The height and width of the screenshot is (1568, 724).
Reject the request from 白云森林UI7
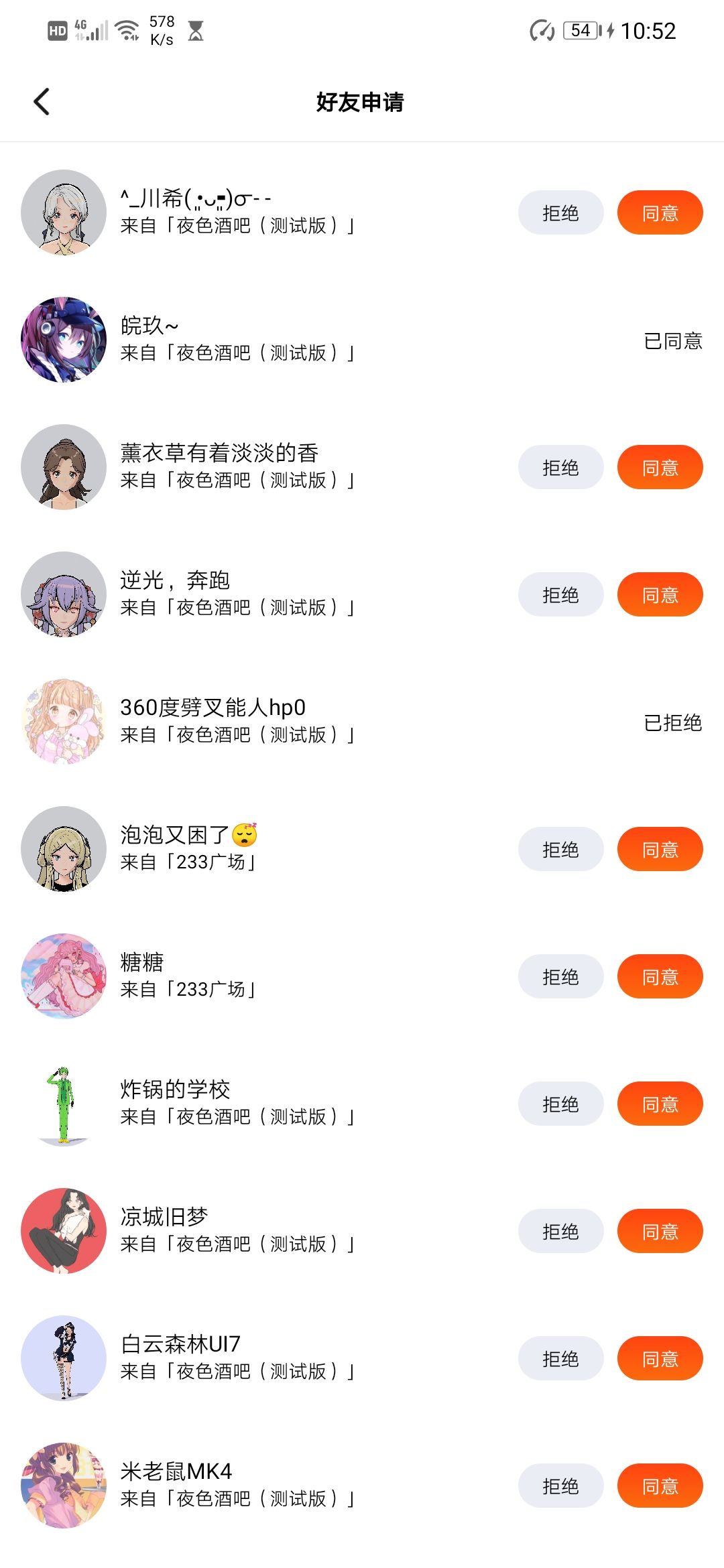pos(560,1358)
